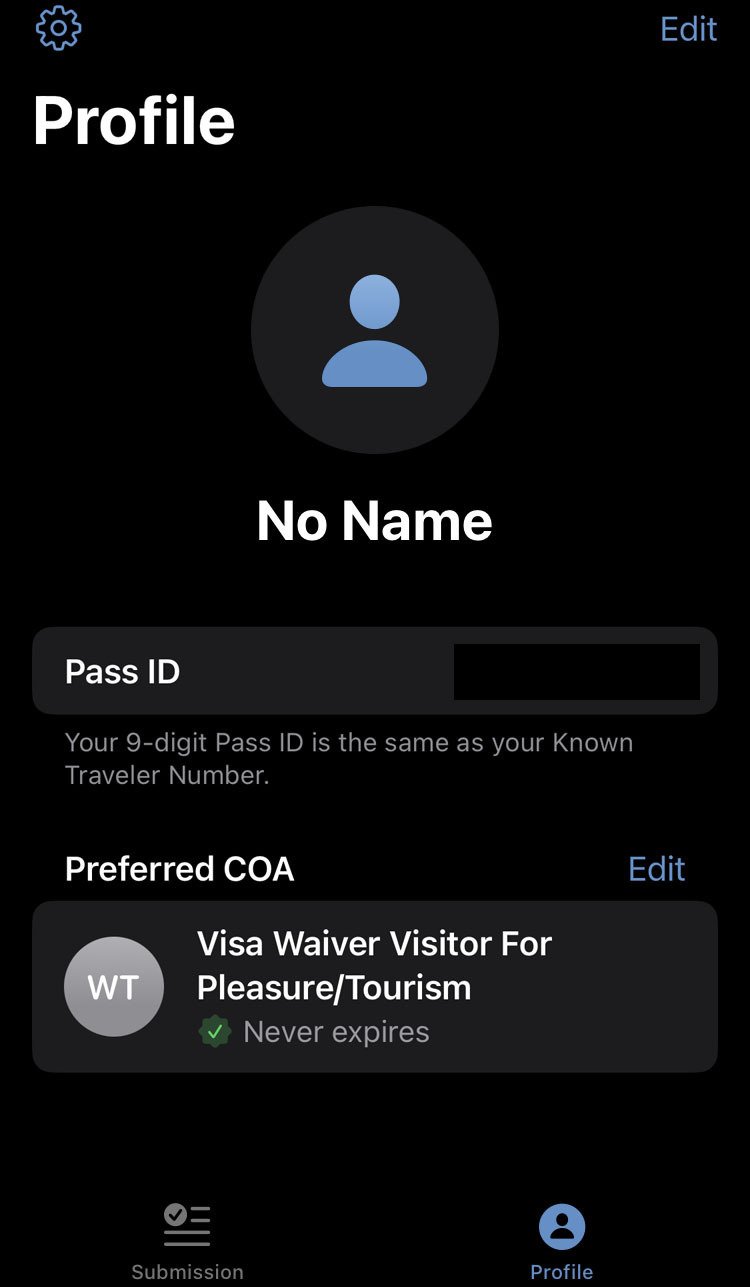
Task: Edit the Preferred COA
Action: tap(656, 868)
